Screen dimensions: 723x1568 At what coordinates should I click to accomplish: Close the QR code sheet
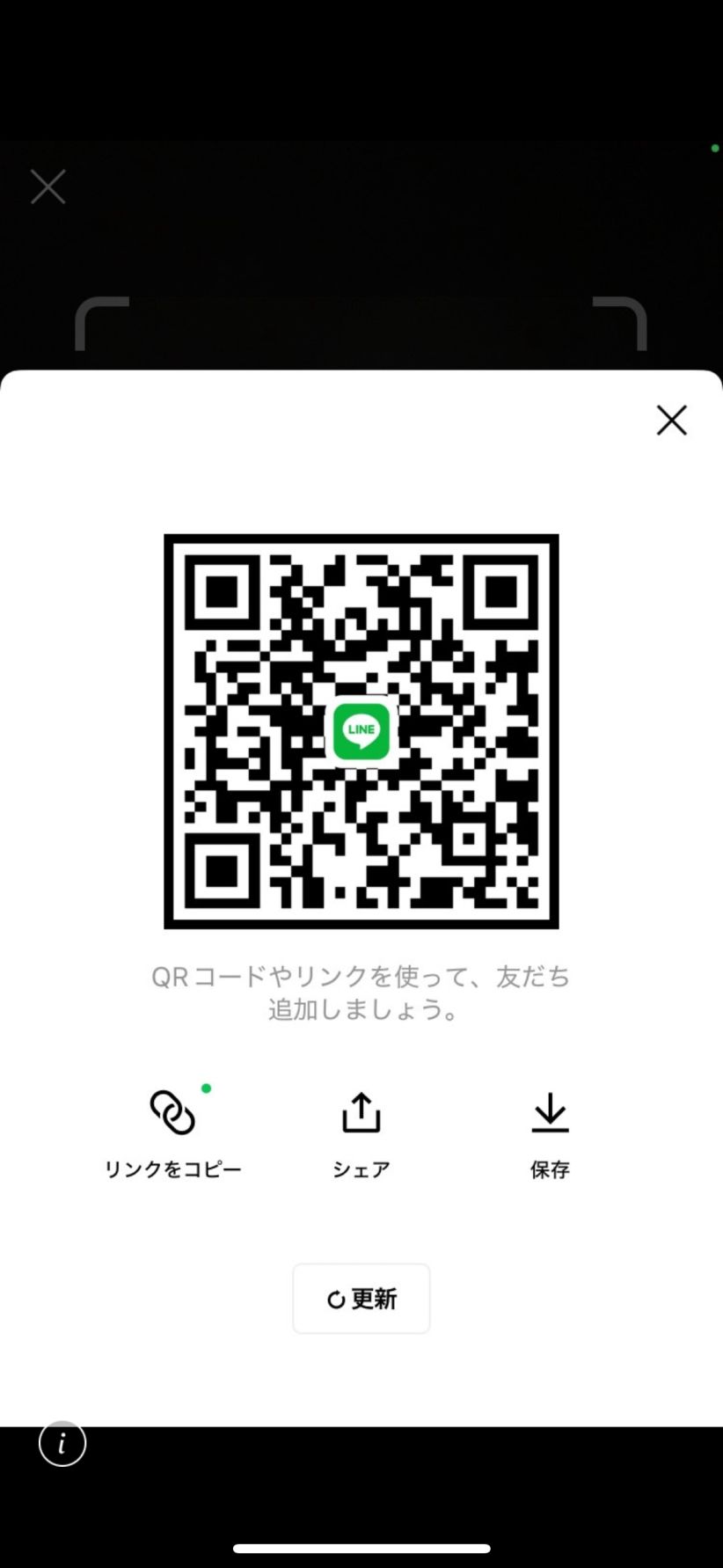tap(671, 421)
